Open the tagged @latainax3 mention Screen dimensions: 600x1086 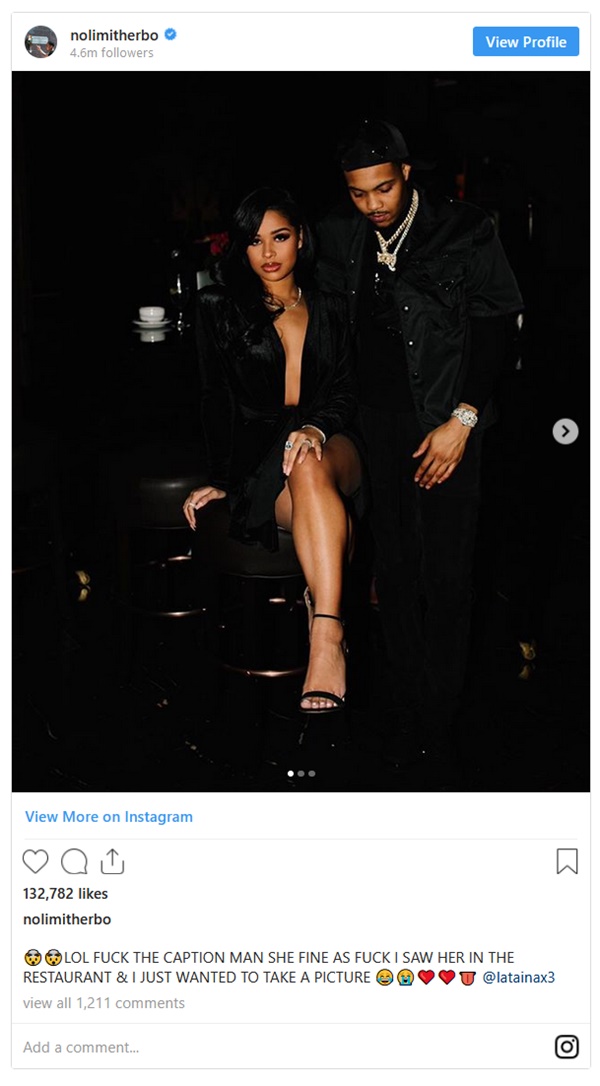pyautogui.click(x=518, y=977)
